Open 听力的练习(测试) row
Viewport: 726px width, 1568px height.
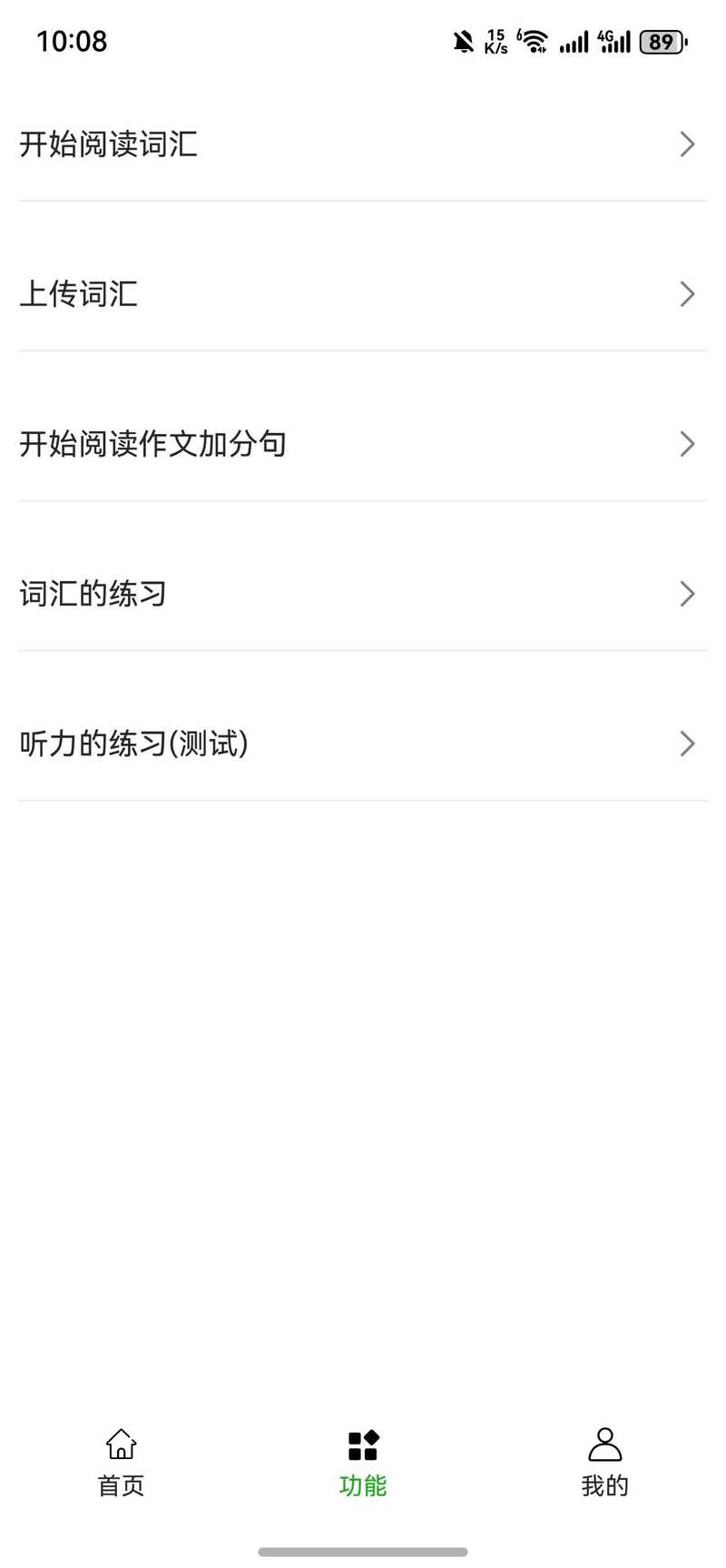tap(363, 744)
